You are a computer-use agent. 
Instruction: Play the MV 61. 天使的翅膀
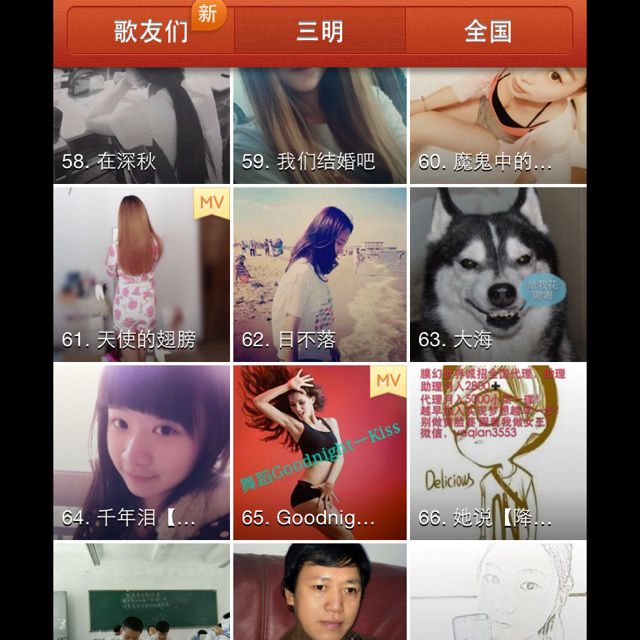[x=141, y=274]
